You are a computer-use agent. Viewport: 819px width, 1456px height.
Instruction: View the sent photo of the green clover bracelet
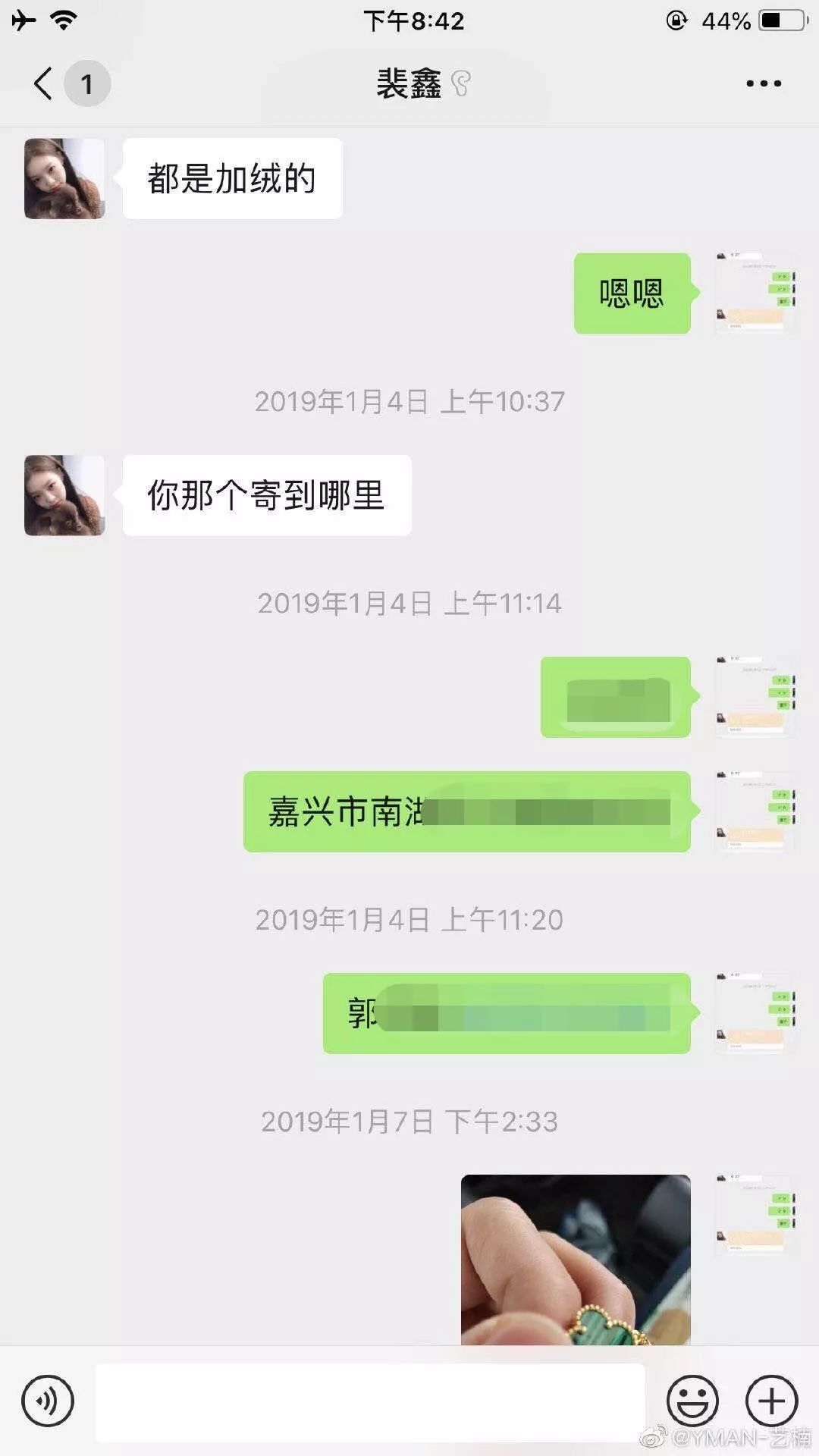[576, 1260]
